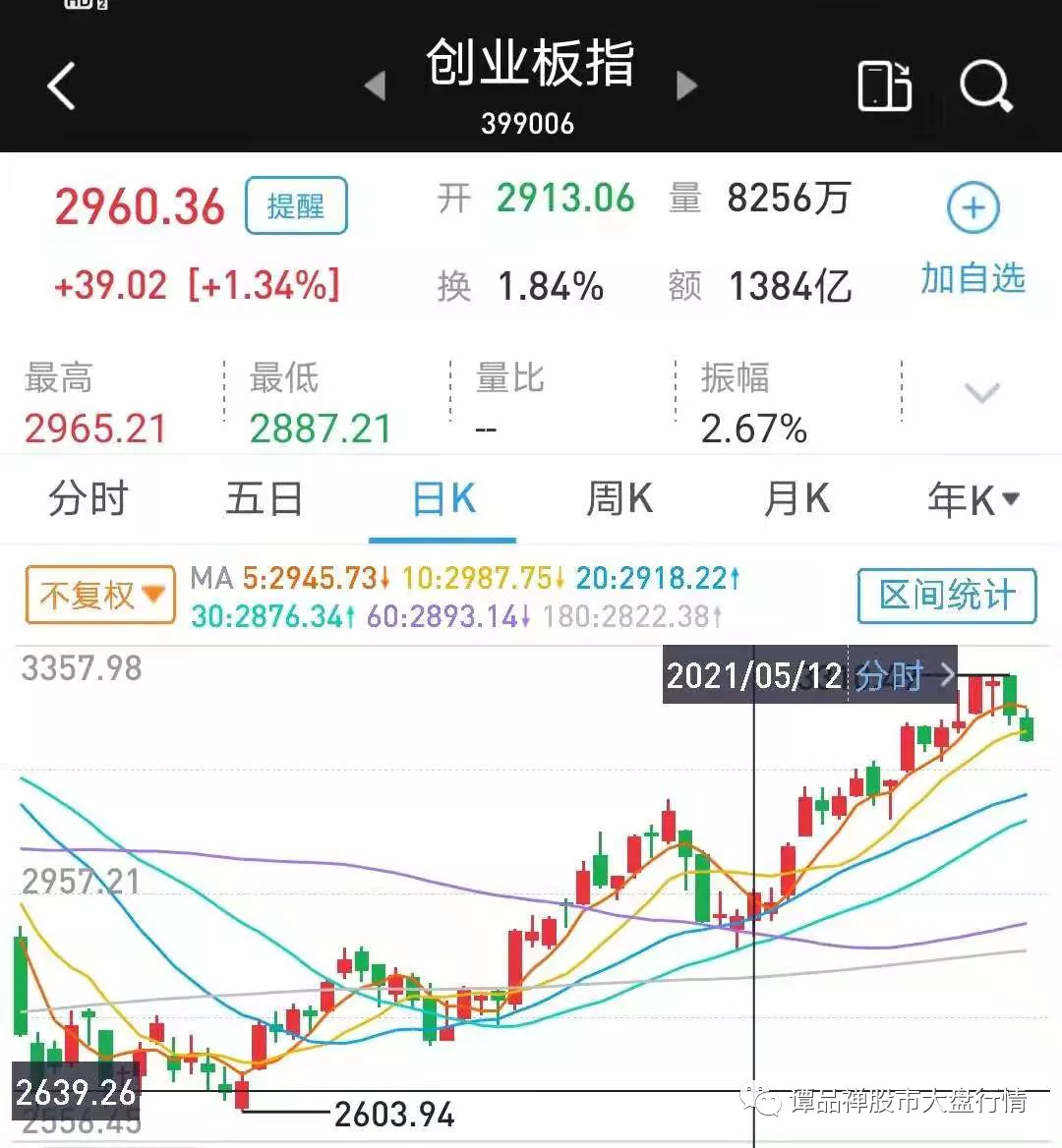Screen dimensions: 1062x1148
Task: Switch to the 月K tab
Action: point(796,499)
